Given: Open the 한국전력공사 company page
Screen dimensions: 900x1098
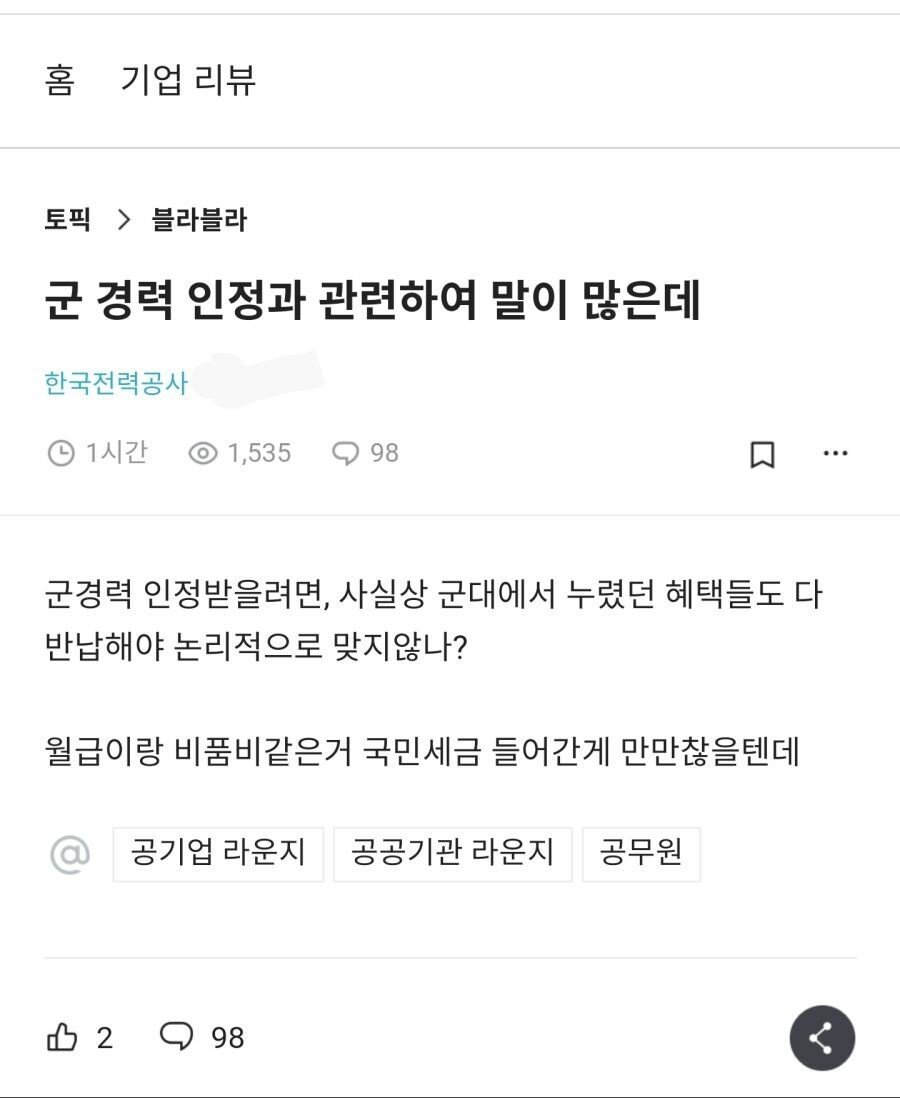Looking at the screenshot, I should click(116, 383).
